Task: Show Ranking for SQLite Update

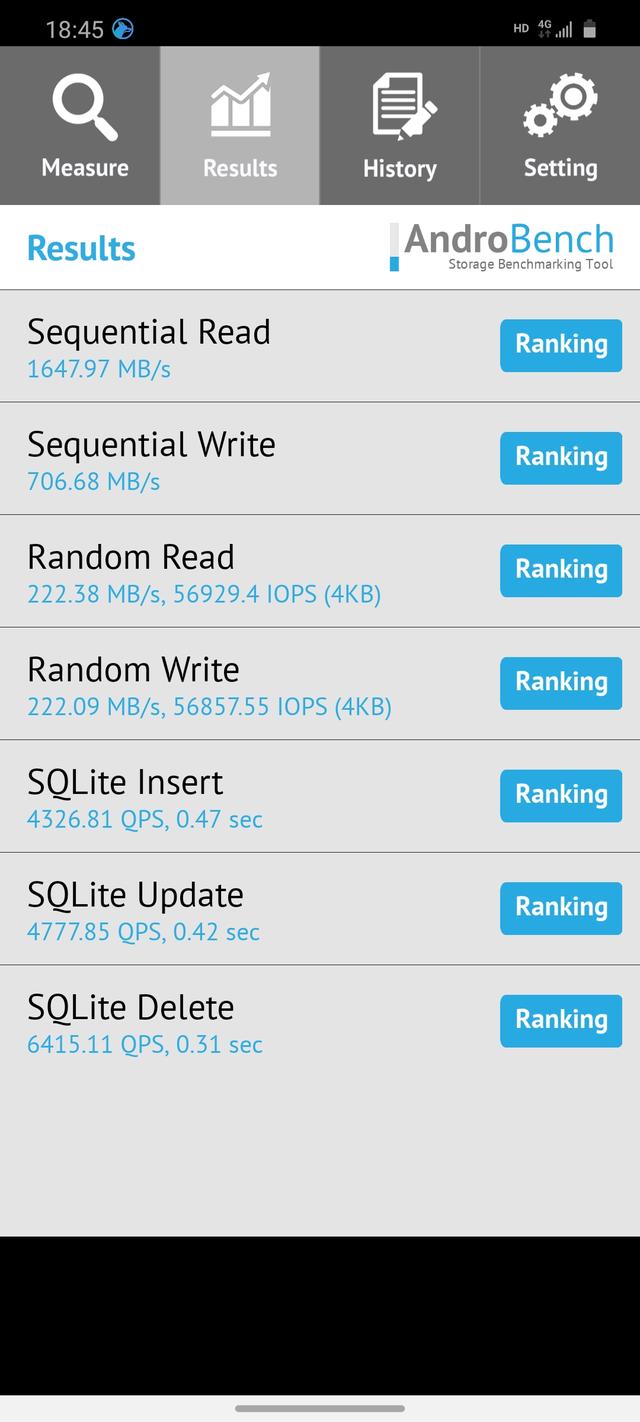Action: (561, 908)
